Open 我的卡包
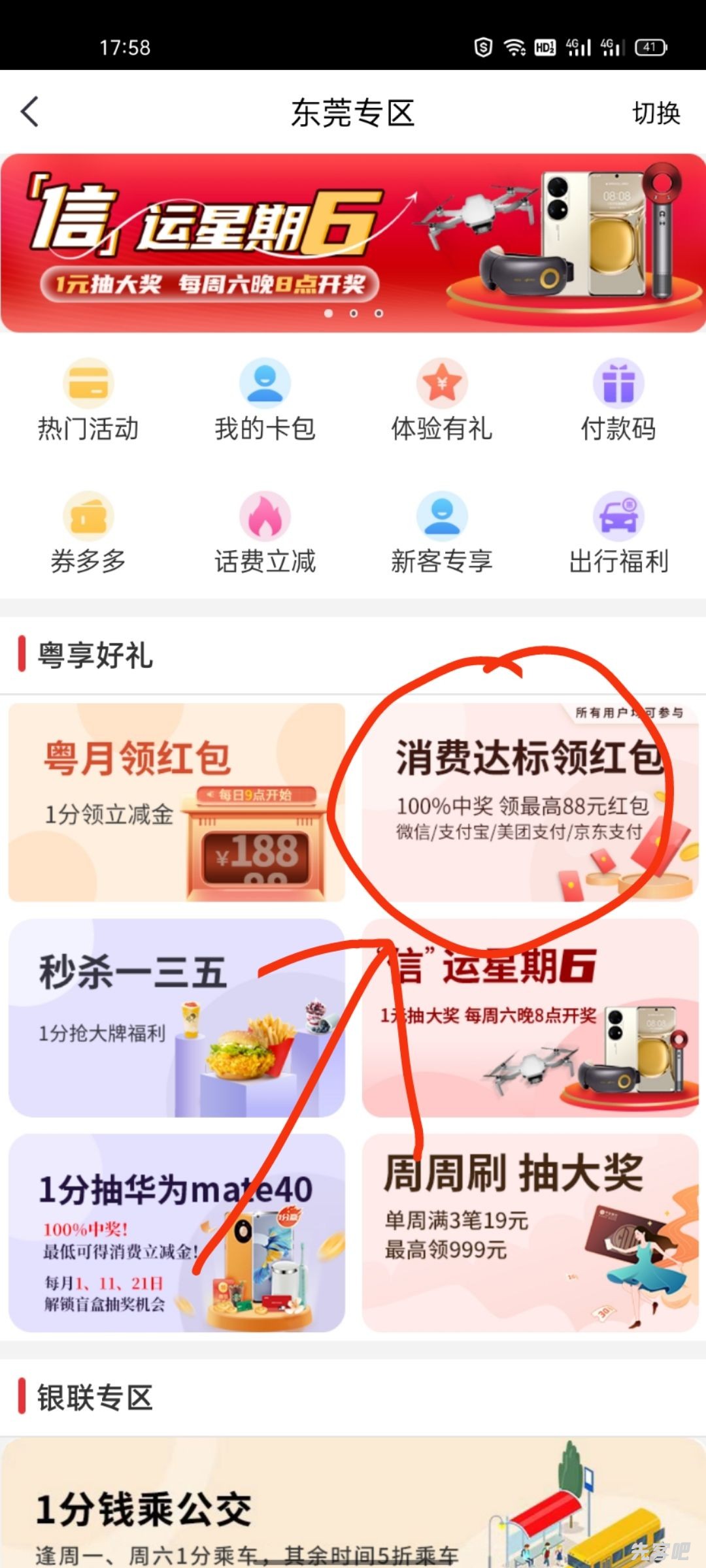This screenshot has width=706, height=1568. [x=265, y=400]
